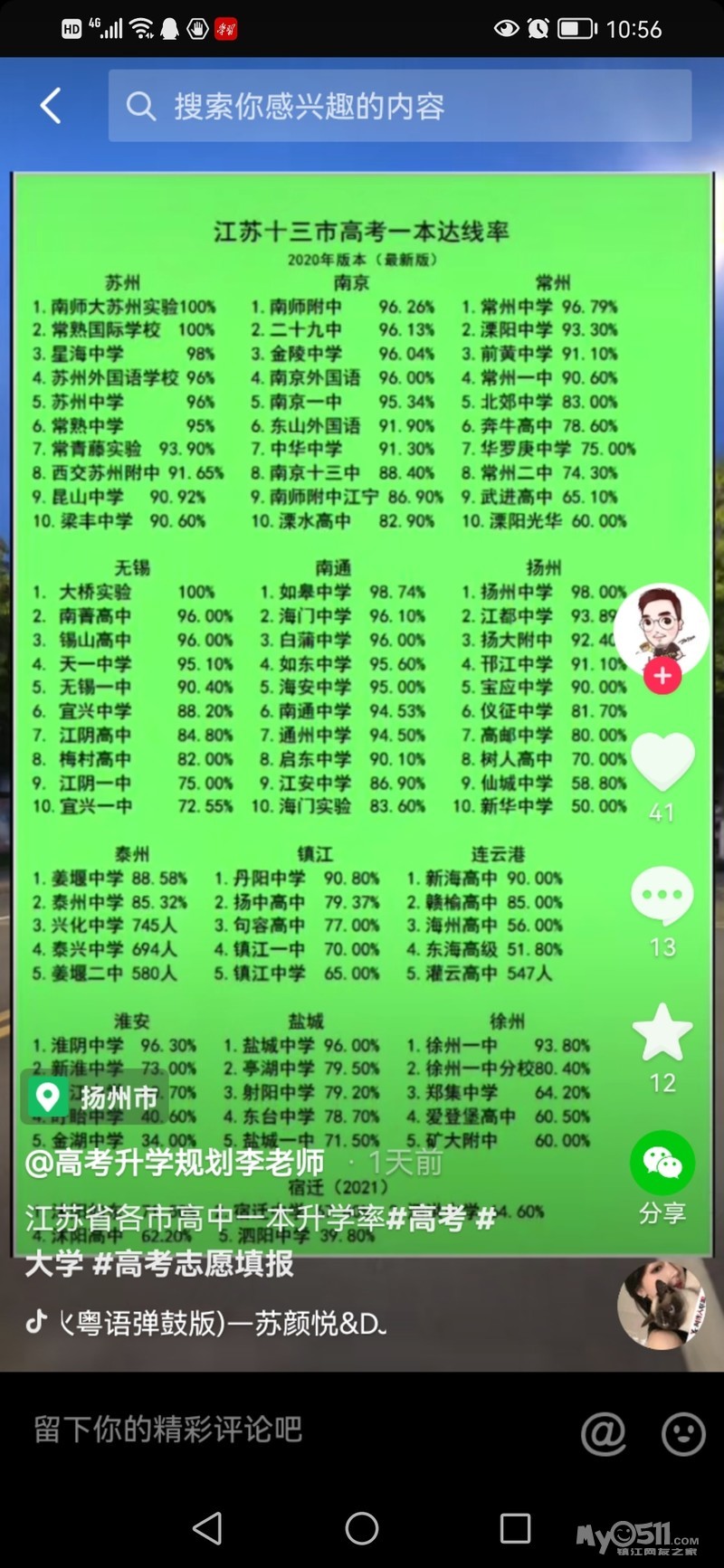Tap the rotating music disc icon
This screenshot has width=724, height=1568.
coord(661,1304)
